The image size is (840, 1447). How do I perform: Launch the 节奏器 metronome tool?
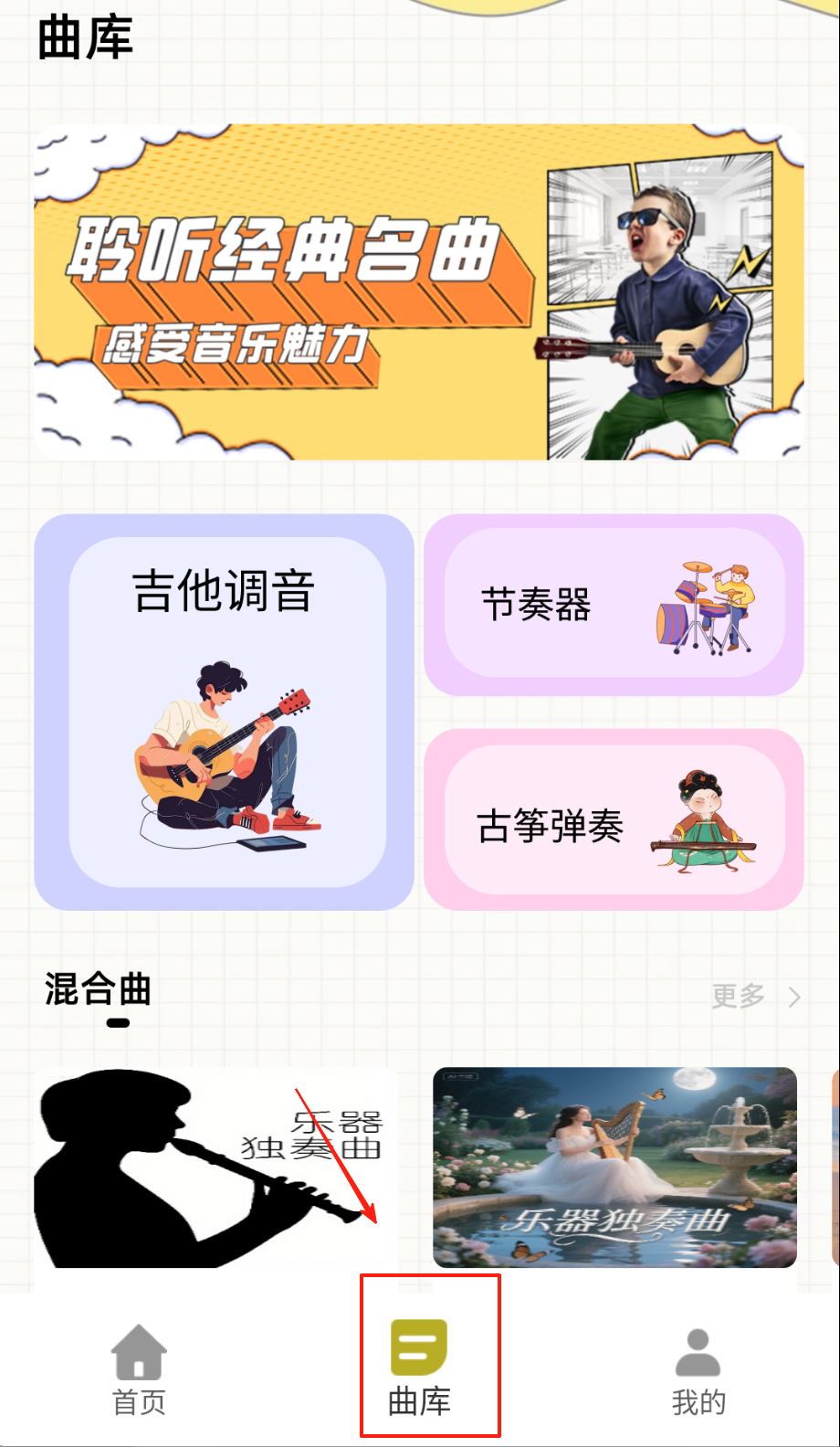point(614,605)
